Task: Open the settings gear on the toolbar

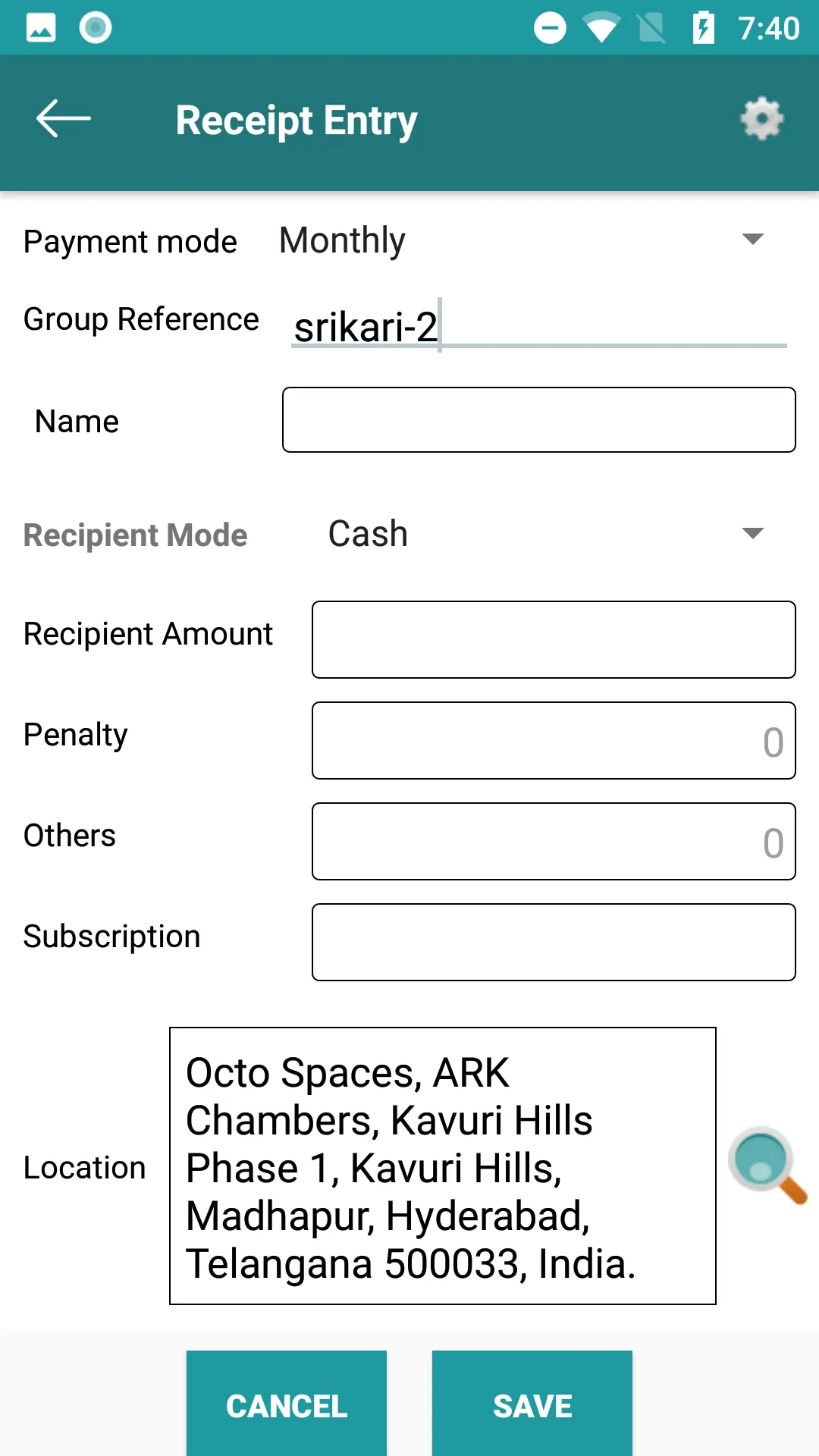Action: (761, 118)
